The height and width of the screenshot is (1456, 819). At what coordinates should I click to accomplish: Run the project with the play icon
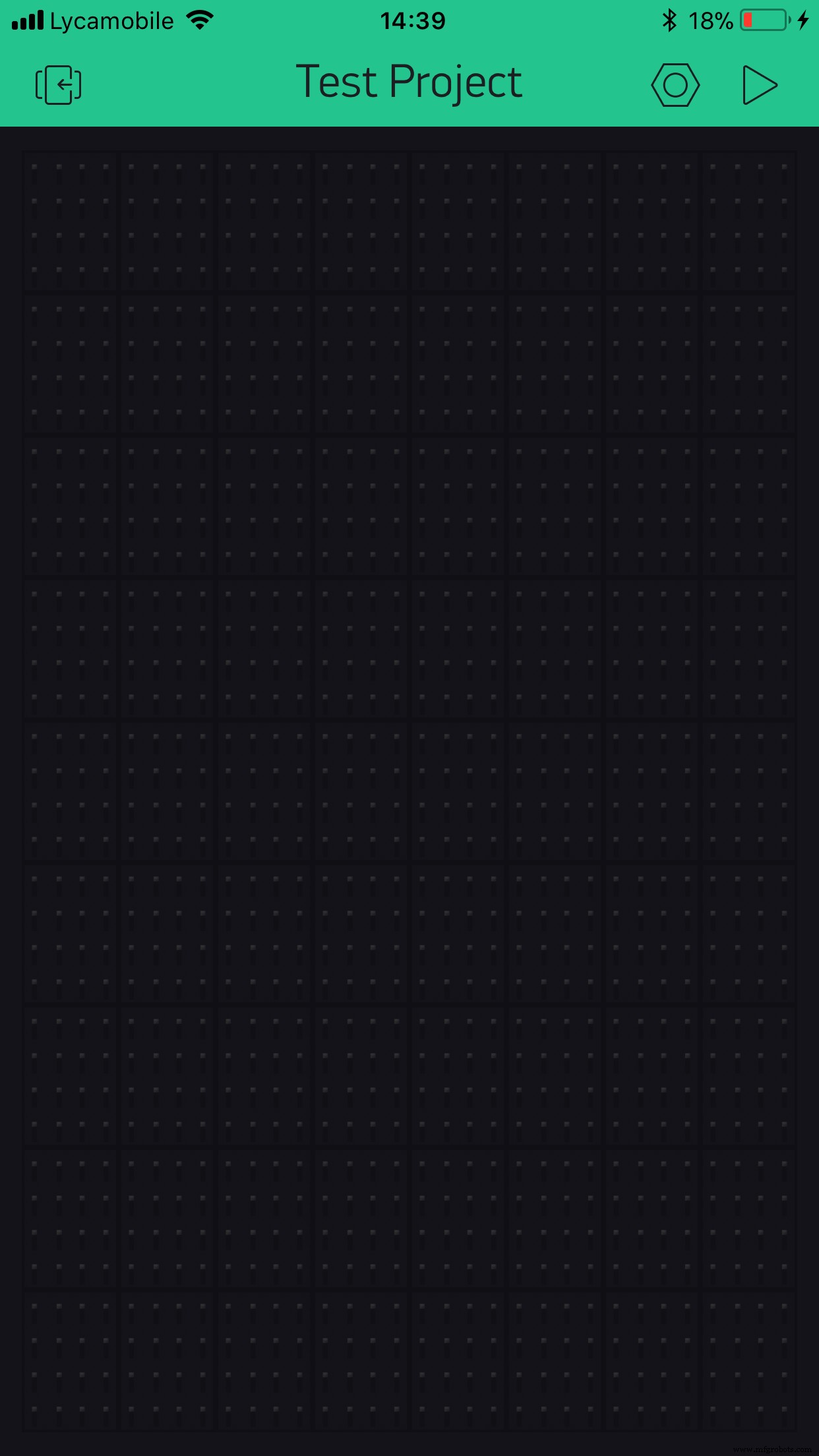(x=760, y=84)
